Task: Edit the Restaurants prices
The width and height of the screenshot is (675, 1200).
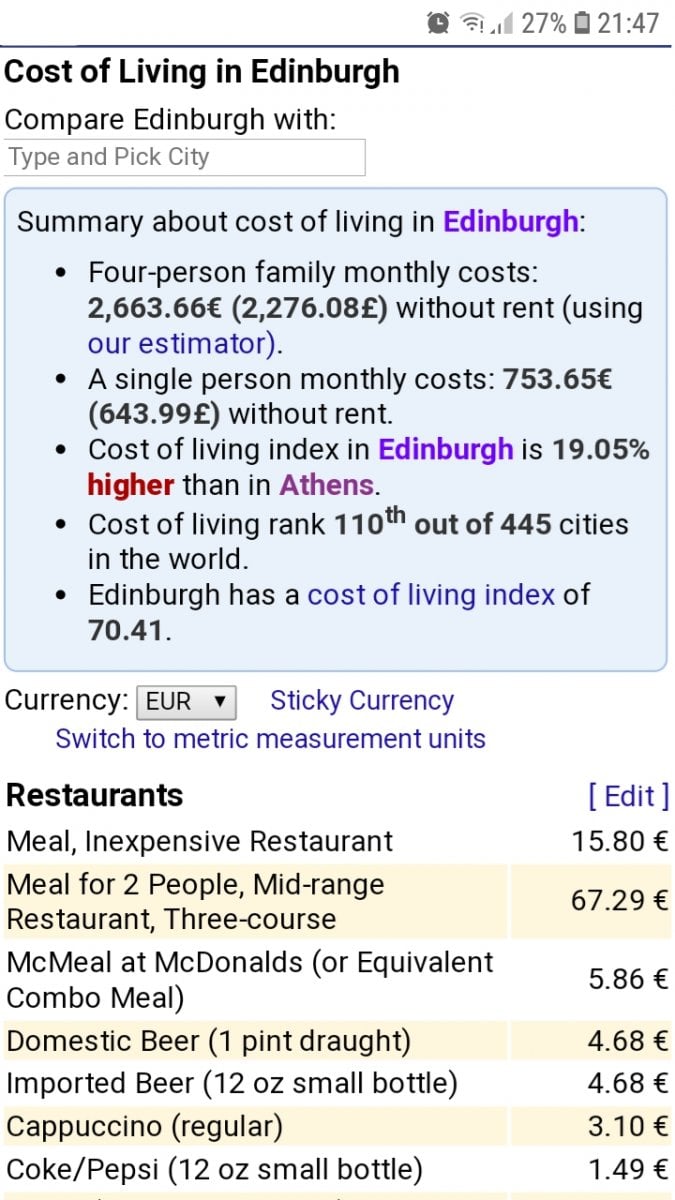Action: click(x=628, y=796)
